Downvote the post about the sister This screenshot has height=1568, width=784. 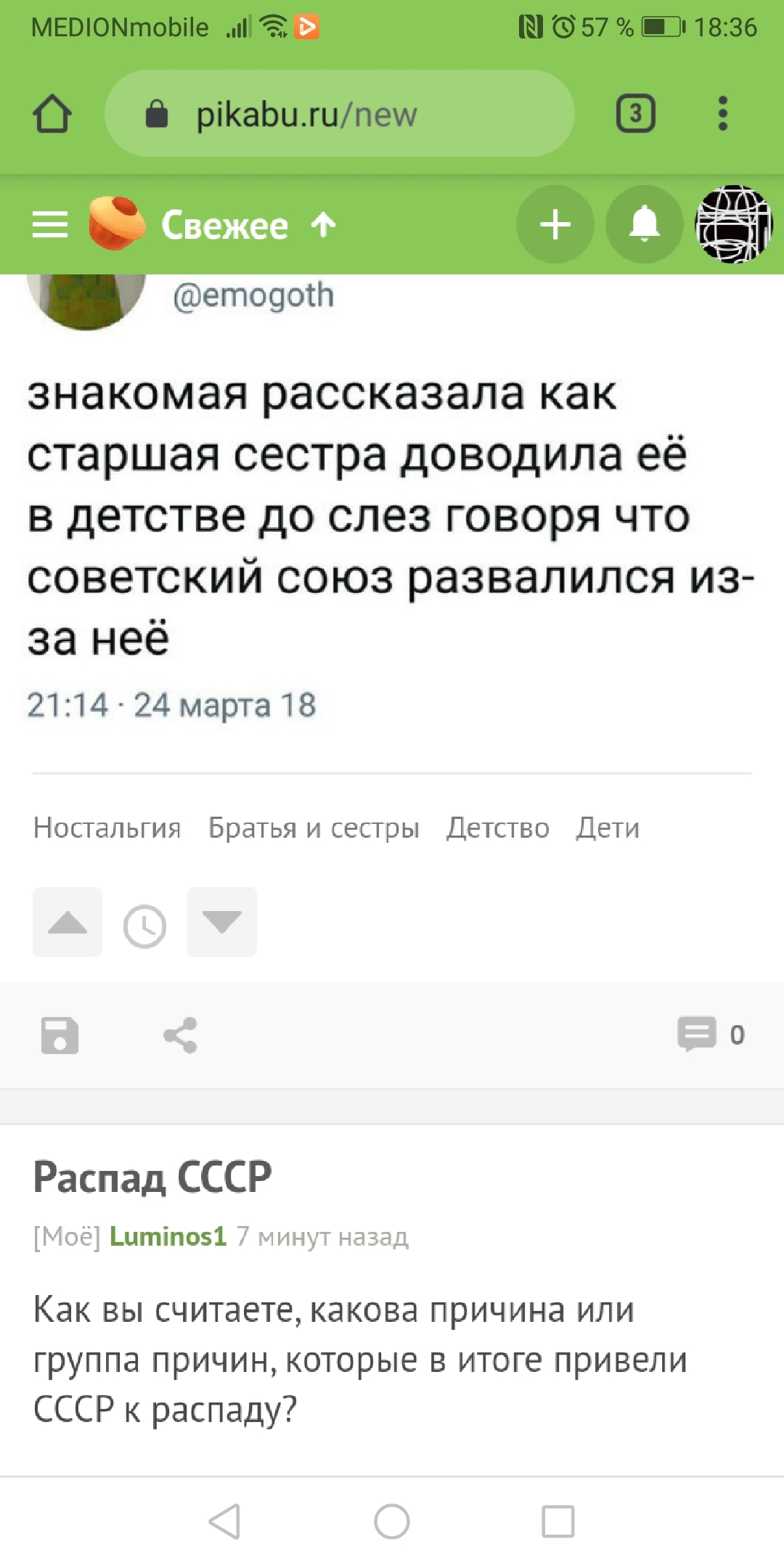coord(222,922)
